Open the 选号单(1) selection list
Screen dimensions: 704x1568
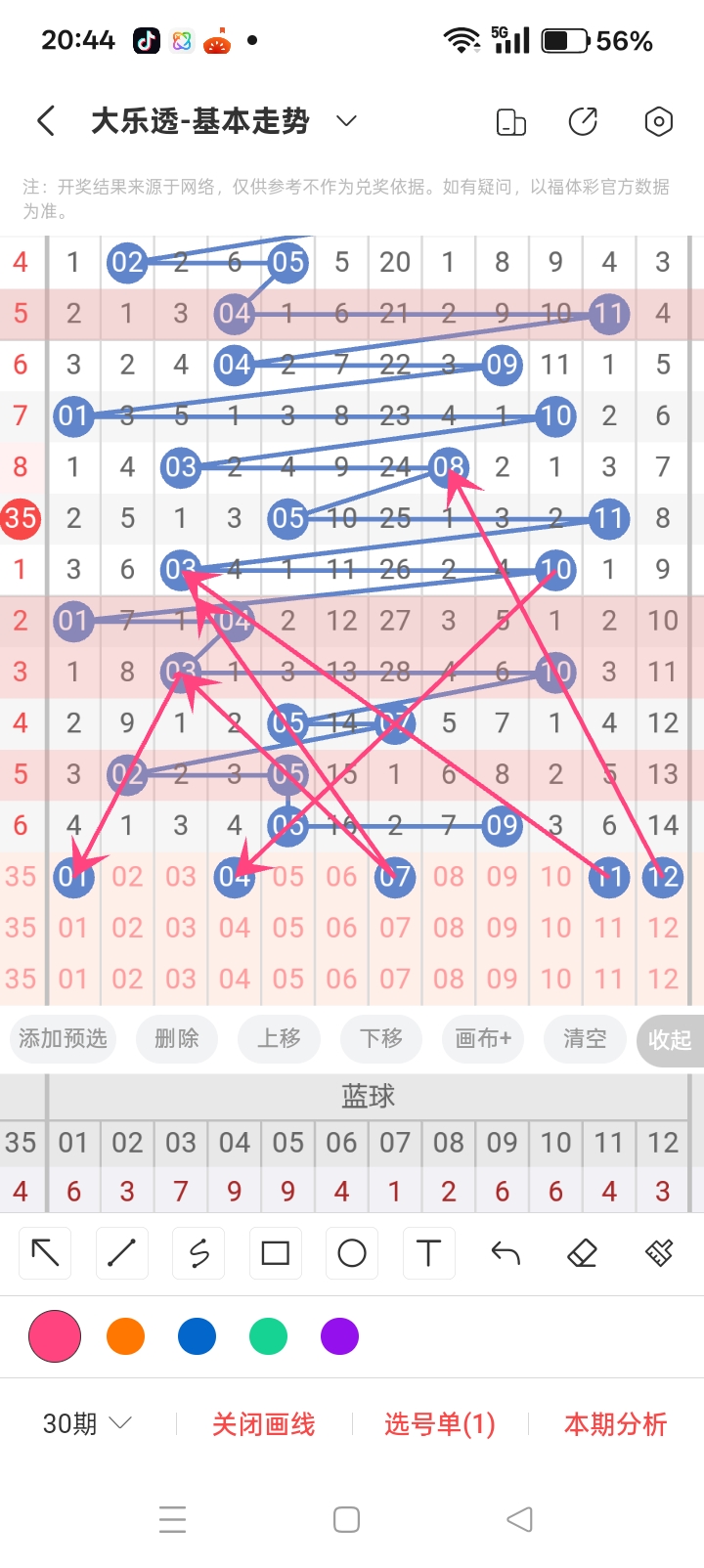440,1424
